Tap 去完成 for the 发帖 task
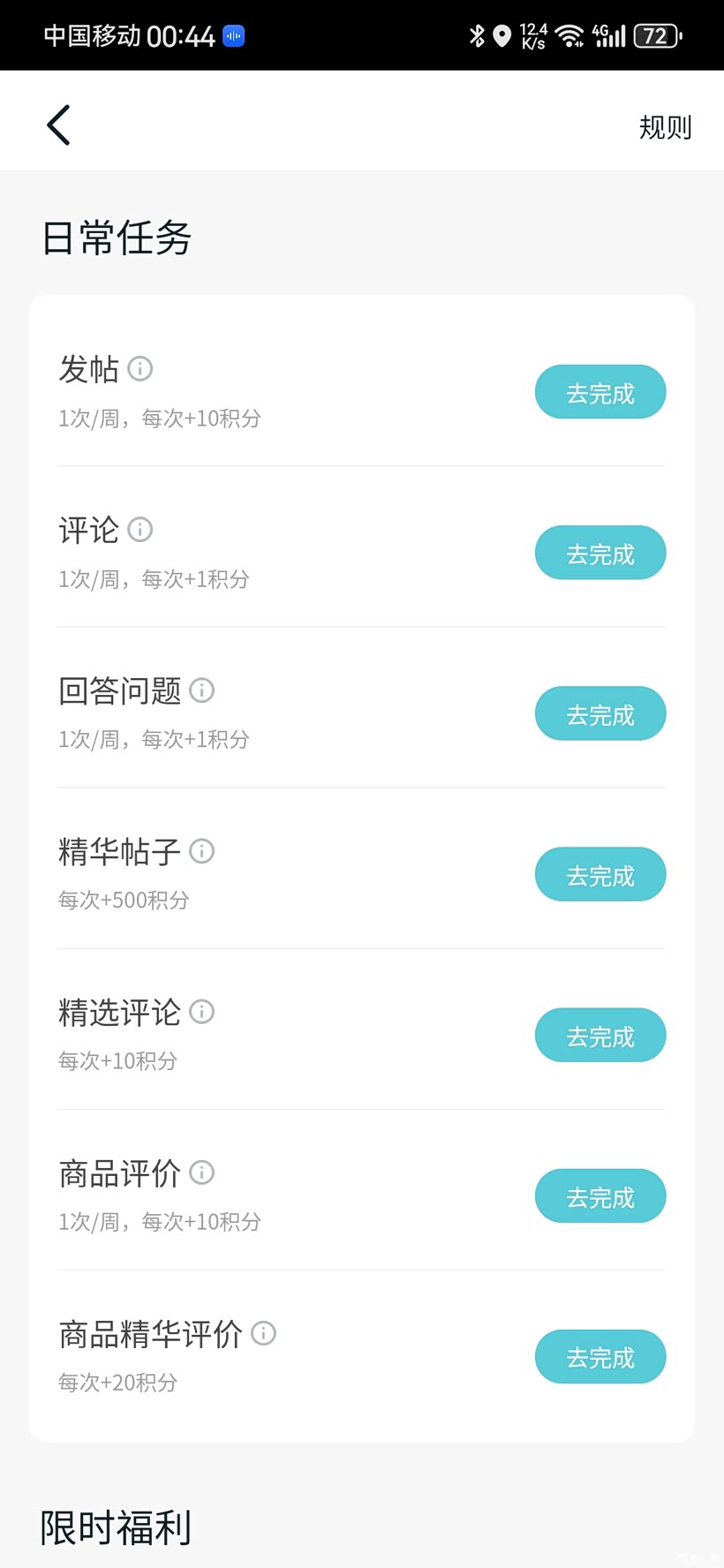This screenshot has width=724, height=1568. point(600,392)
